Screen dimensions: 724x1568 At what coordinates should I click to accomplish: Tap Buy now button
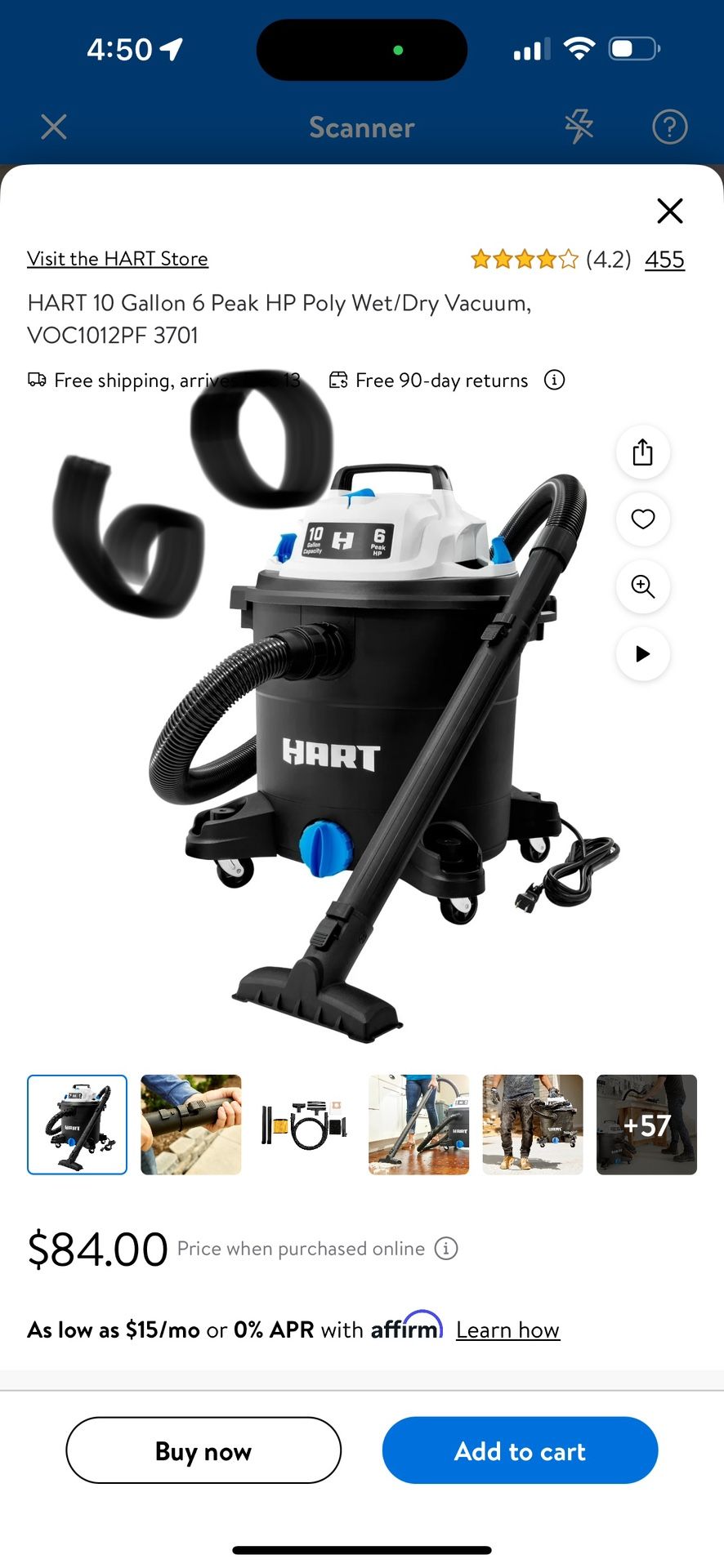(x=203, y=1450)
